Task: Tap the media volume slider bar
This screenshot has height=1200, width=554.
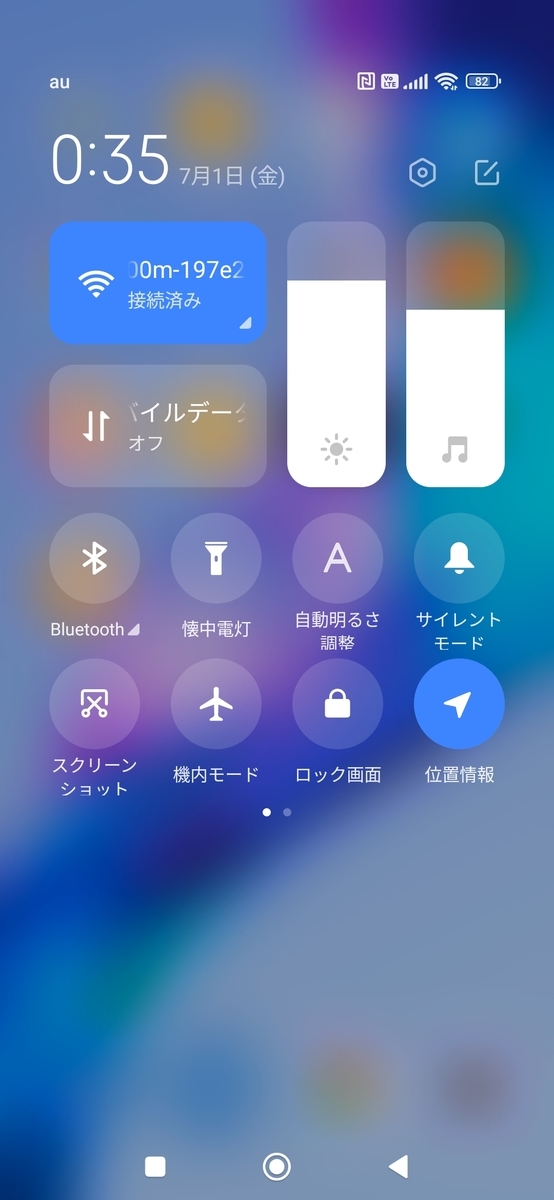Action: coord(455,354)
